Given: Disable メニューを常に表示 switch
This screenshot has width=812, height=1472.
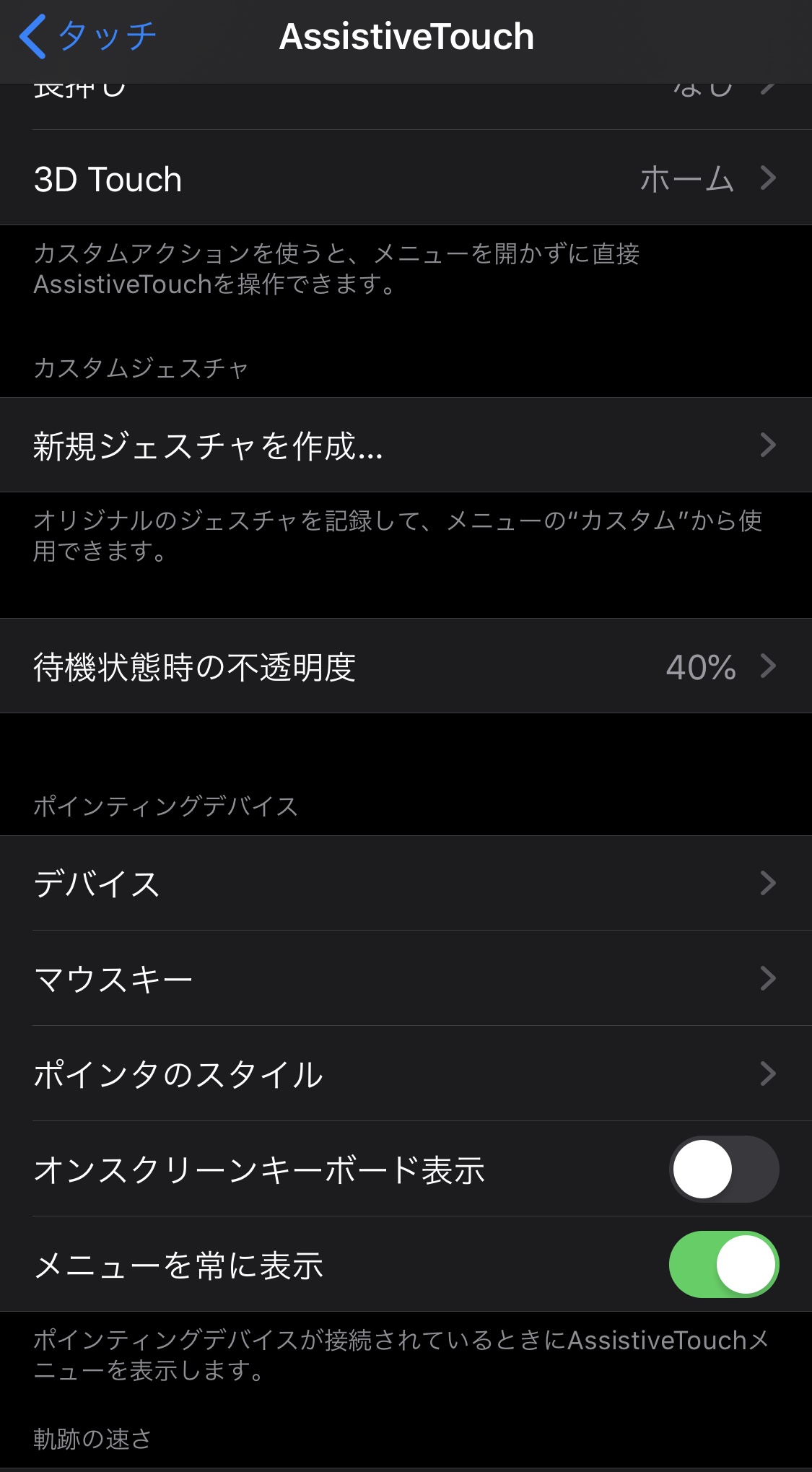Looking at the screenshot, I should (723, 1264).
